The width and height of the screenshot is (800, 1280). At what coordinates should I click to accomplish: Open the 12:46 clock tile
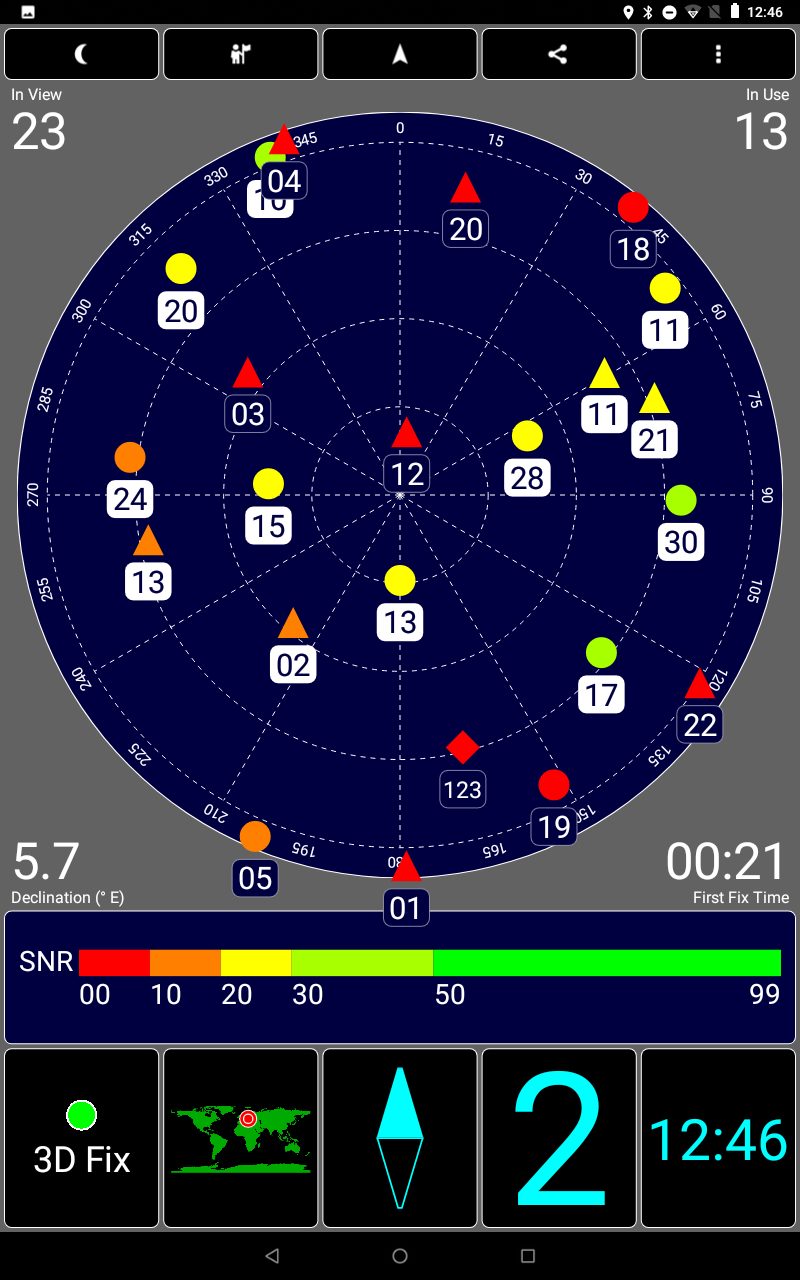[x=718, y=1138]
